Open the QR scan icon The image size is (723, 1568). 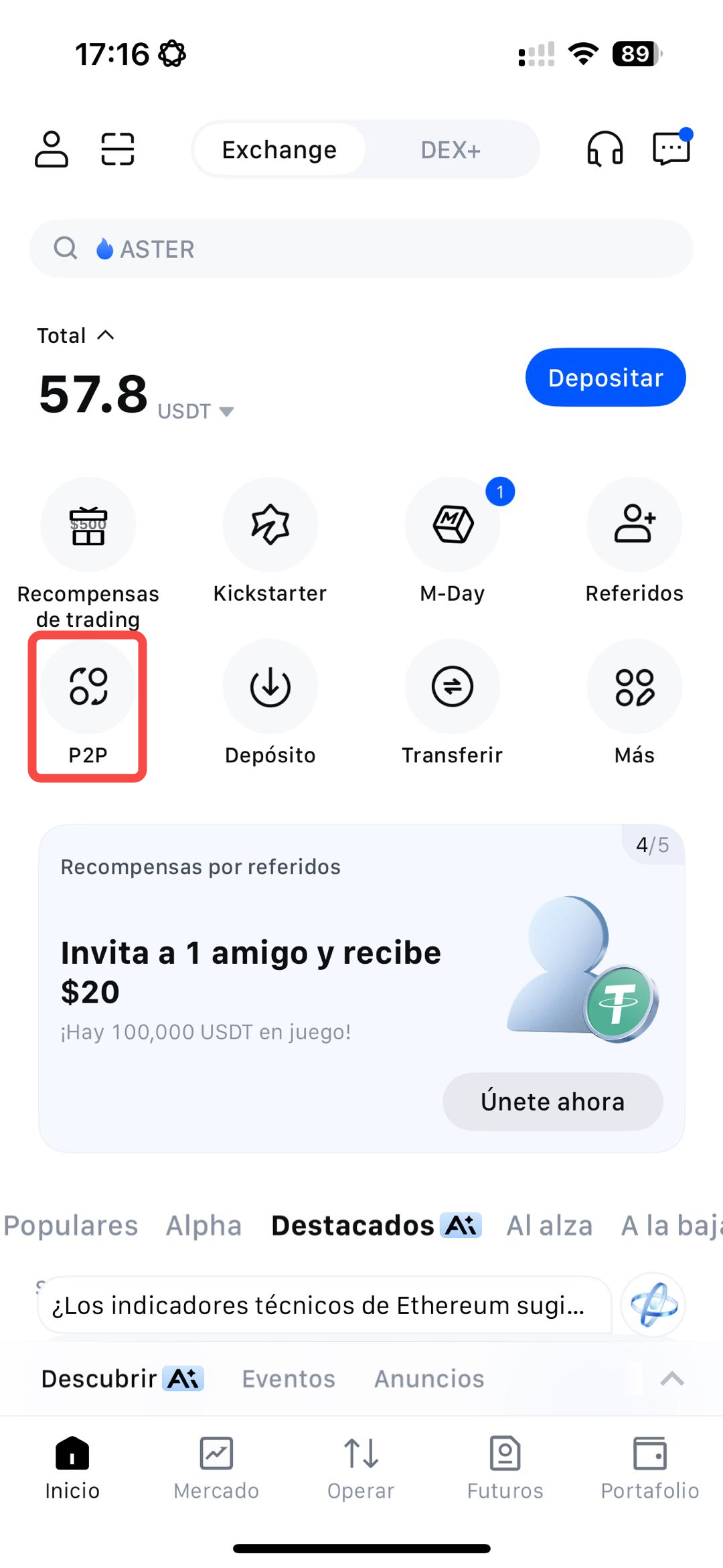(x=118, y=149)
